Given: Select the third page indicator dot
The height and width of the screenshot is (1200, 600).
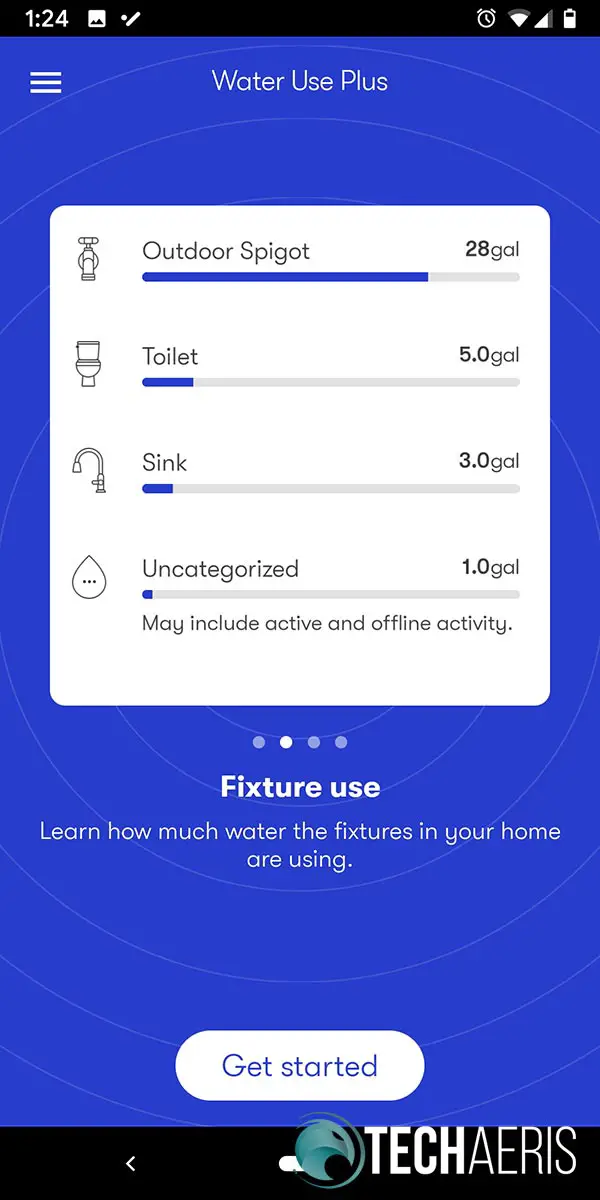Looking at the screenshot, I should (x=314, y=742).
